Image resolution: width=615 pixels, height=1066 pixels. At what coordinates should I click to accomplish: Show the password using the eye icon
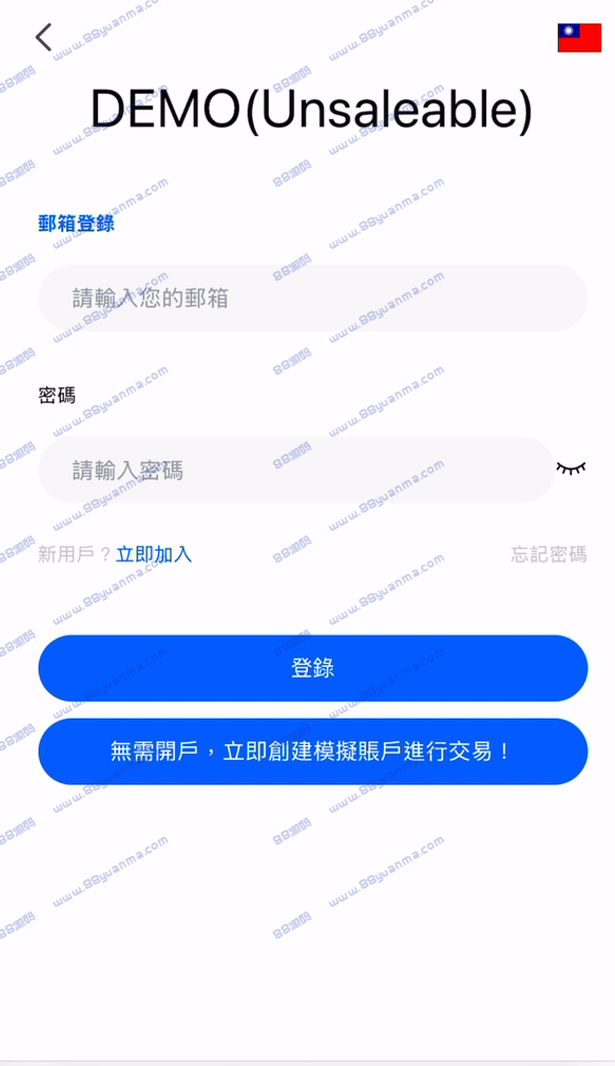pyautogui.click(x=571, y=468)
